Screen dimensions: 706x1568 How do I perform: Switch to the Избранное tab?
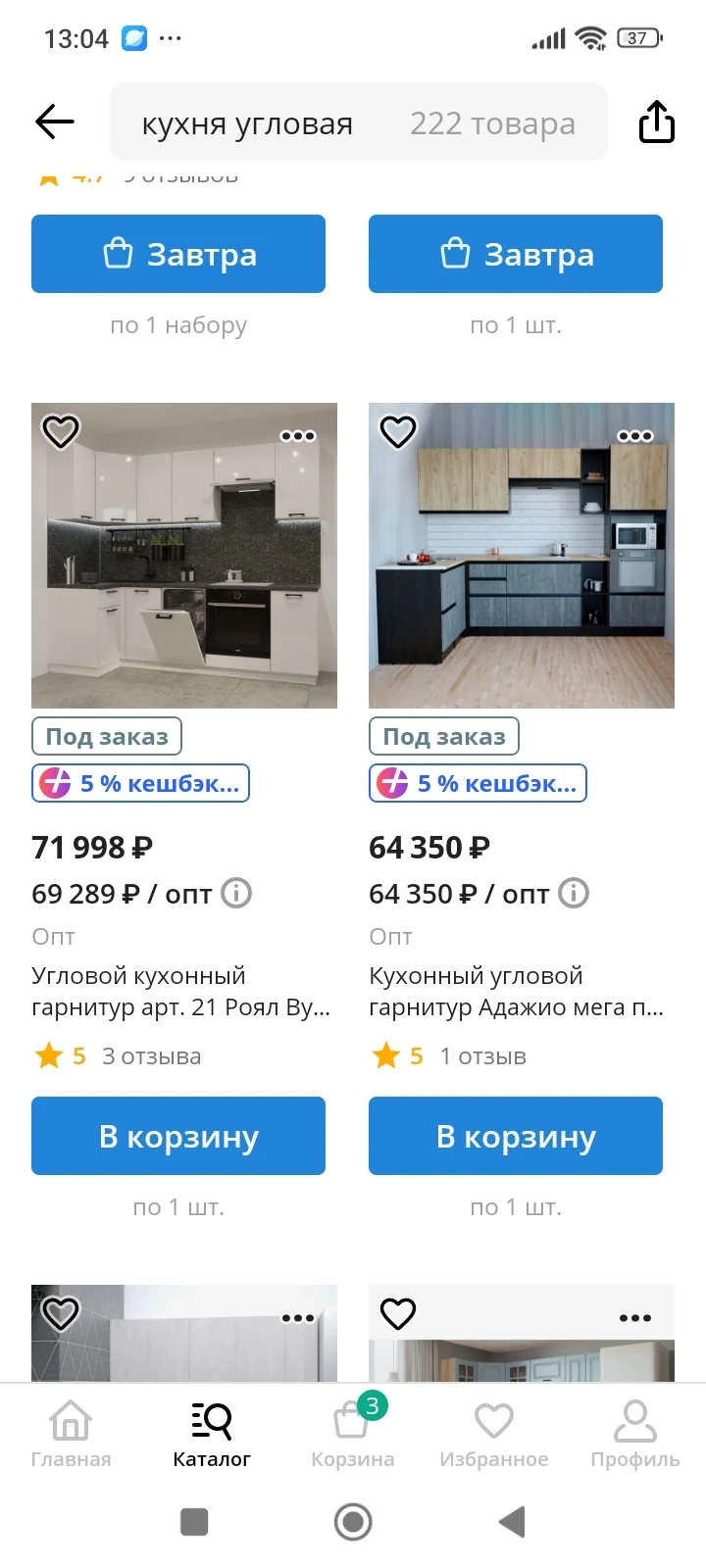coord(494,1433)
